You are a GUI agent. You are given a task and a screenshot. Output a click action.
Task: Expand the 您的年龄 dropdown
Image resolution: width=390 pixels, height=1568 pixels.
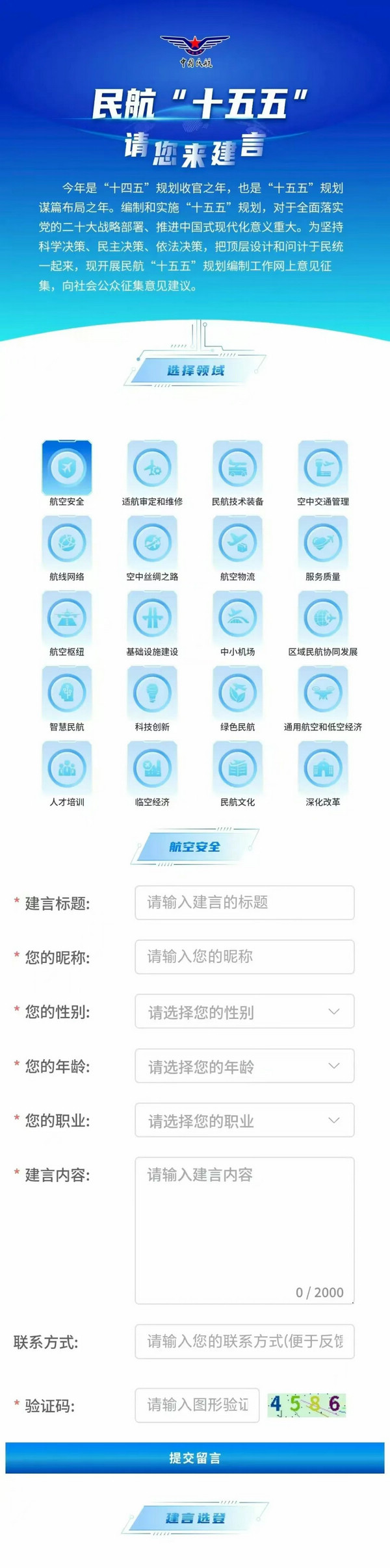pos(244,1066)
